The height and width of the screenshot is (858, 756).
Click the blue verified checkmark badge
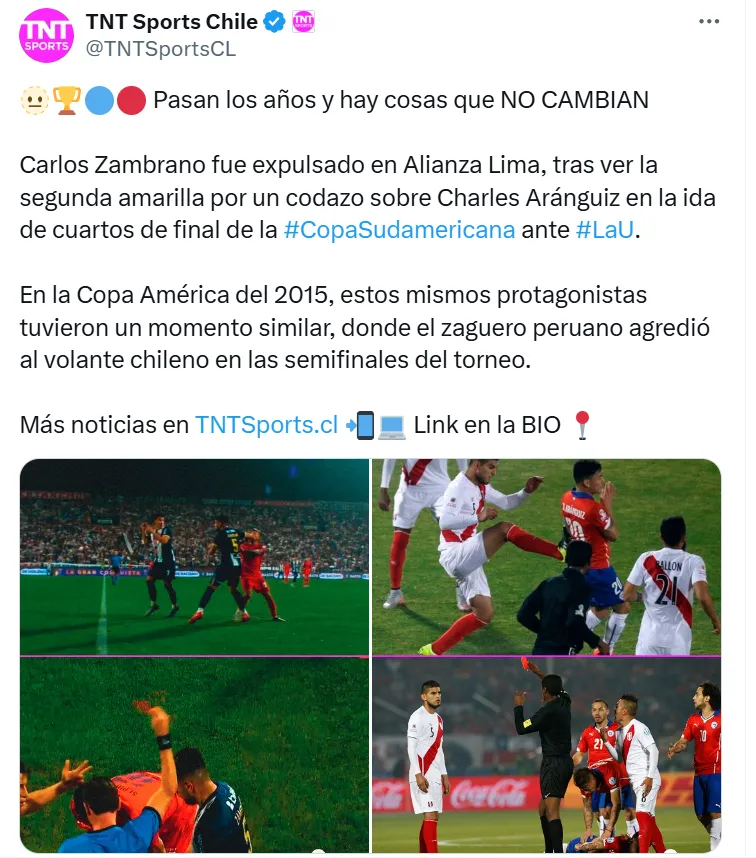click(x=274, y=20)
